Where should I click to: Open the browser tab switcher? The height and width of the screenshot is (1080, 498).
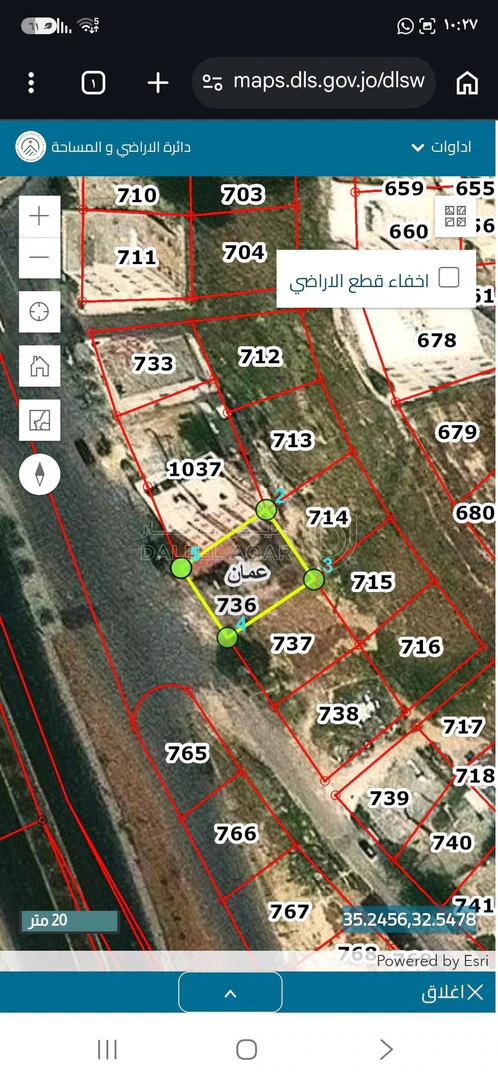click(x=94, y=83)
